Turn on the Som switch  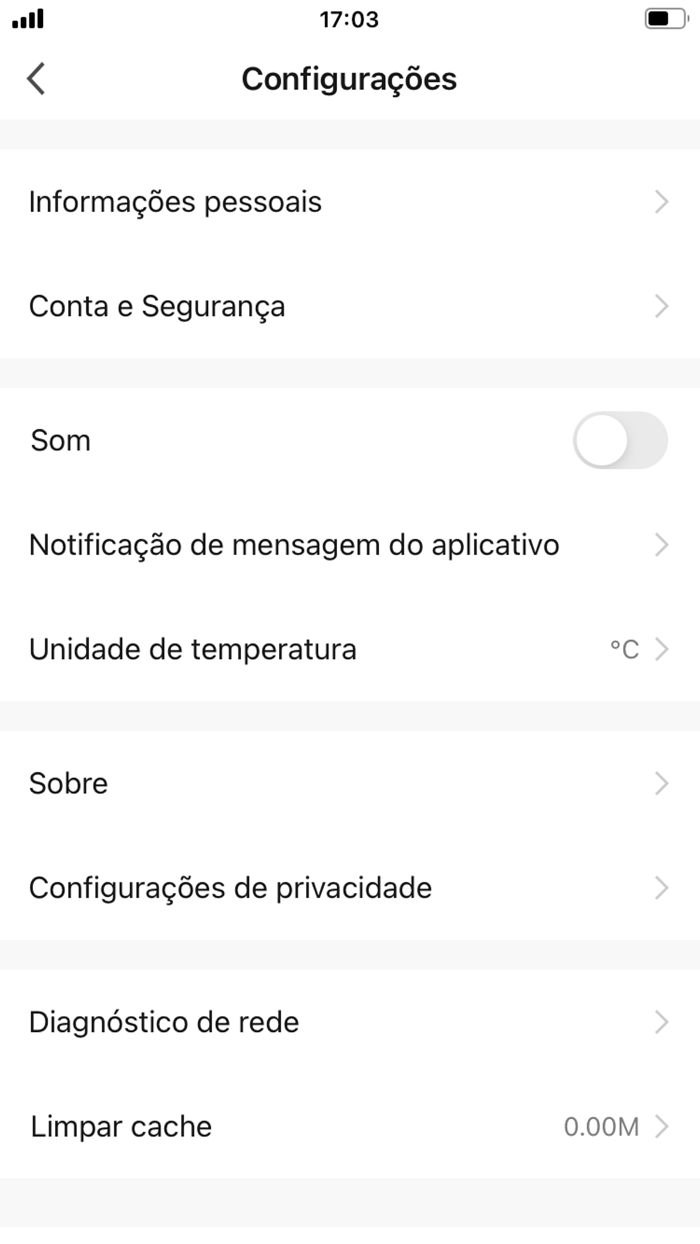tap(619, 440)
